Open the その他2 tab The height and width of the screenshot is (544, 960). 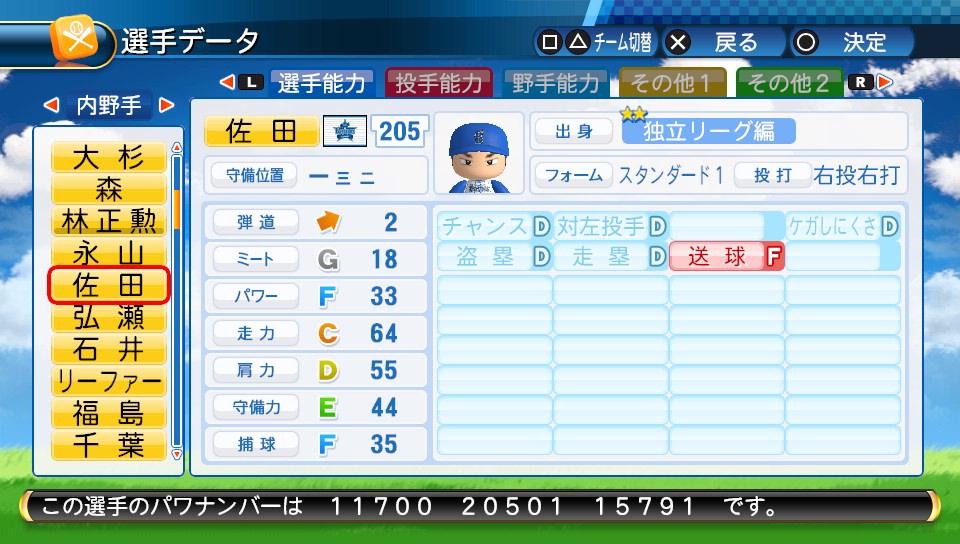point(789,83)
